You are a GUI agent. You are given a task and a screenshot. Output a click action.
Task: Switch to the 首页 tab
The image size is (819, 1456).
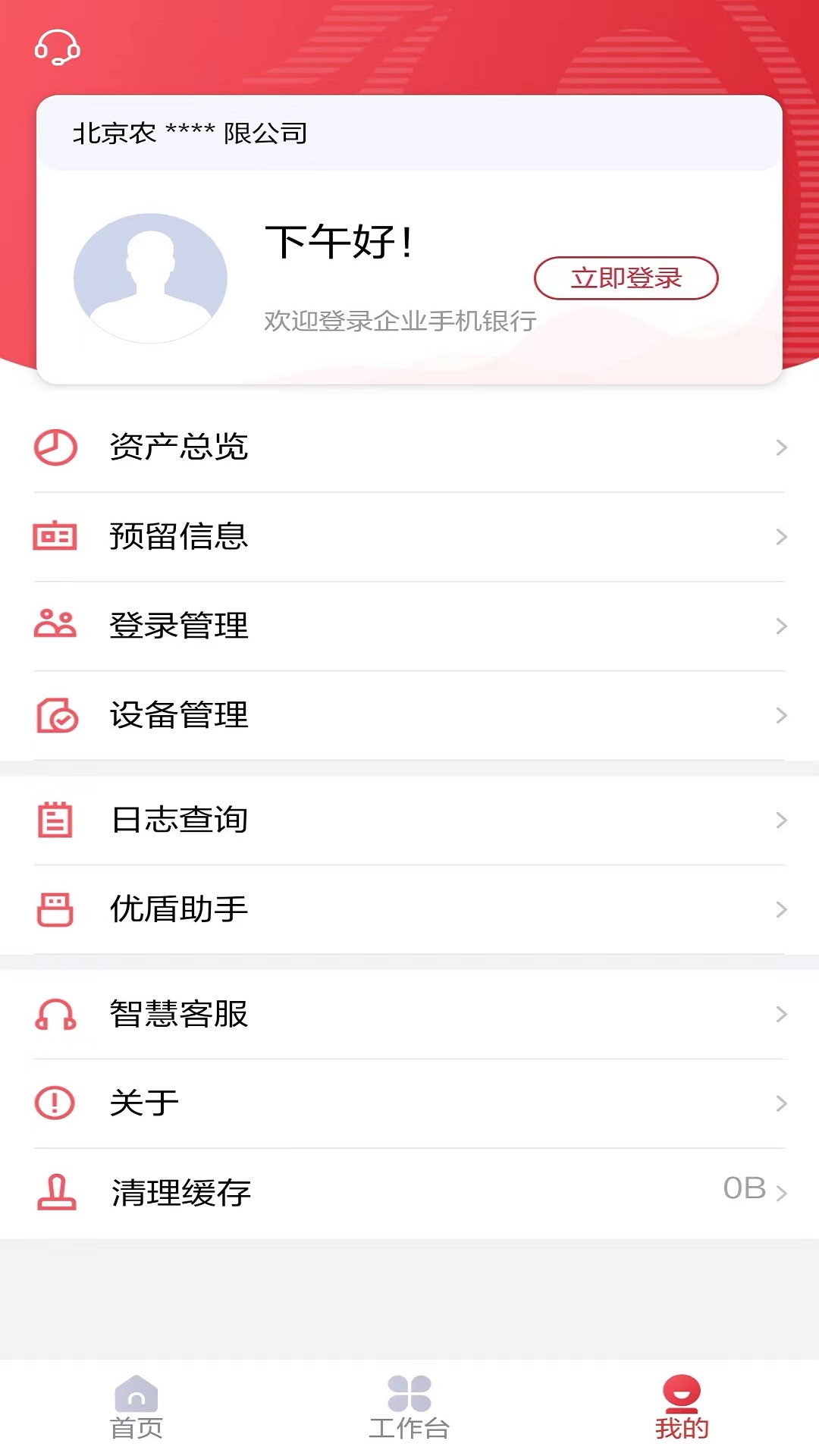click(x=136, y=1407)
